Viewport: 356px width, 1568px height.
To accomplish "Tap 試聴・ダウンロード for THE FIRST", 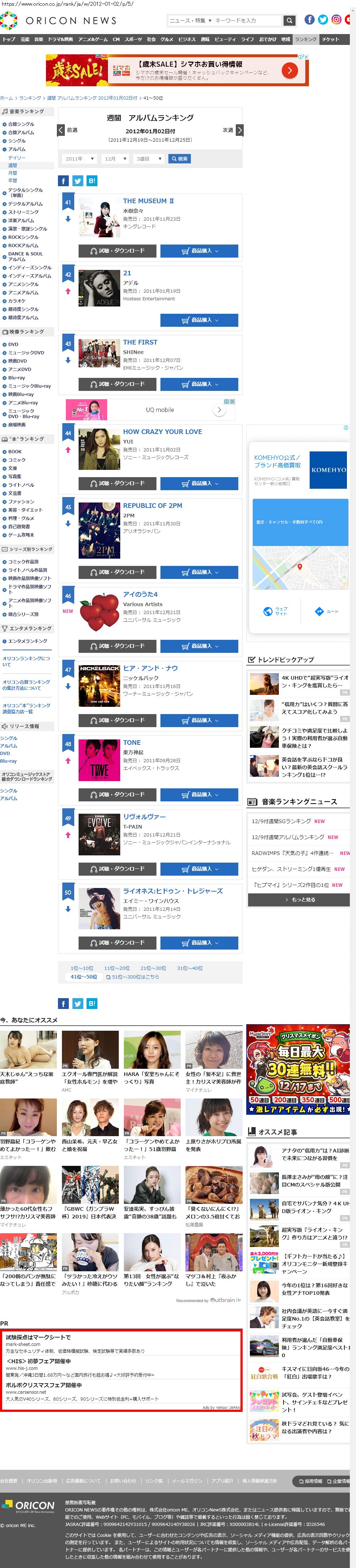I will 116,384.
